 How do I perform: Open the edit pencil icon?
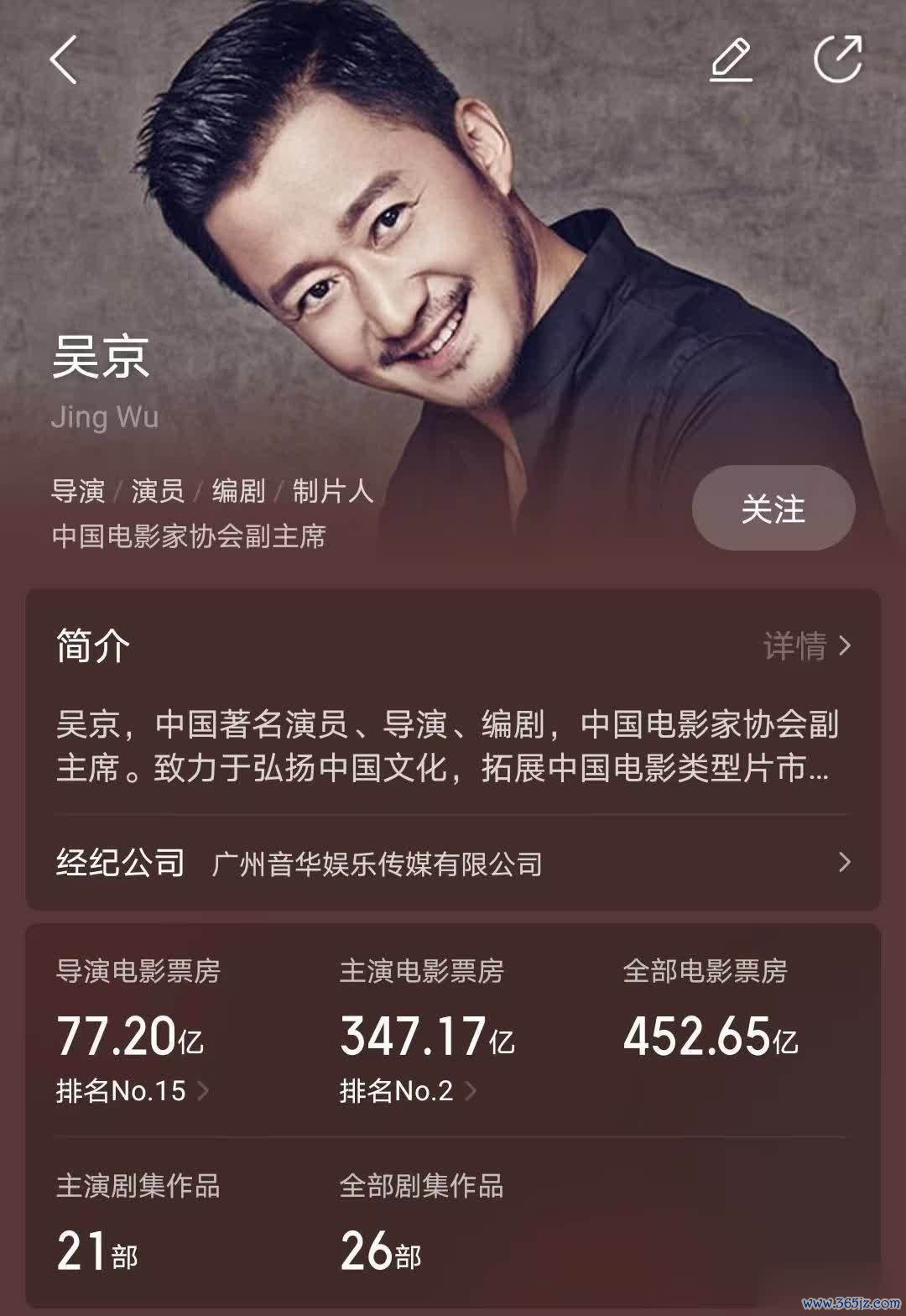pos(731,60)
